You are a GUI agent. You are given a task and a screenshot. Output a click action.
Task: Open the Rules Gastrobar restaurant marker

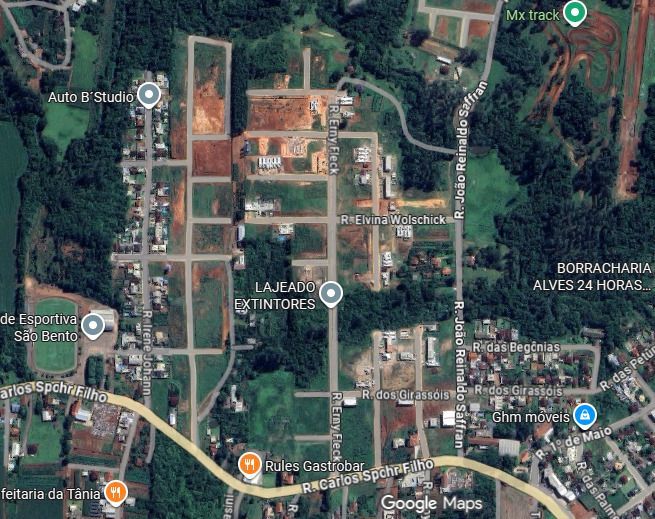[x=249, y=464]
